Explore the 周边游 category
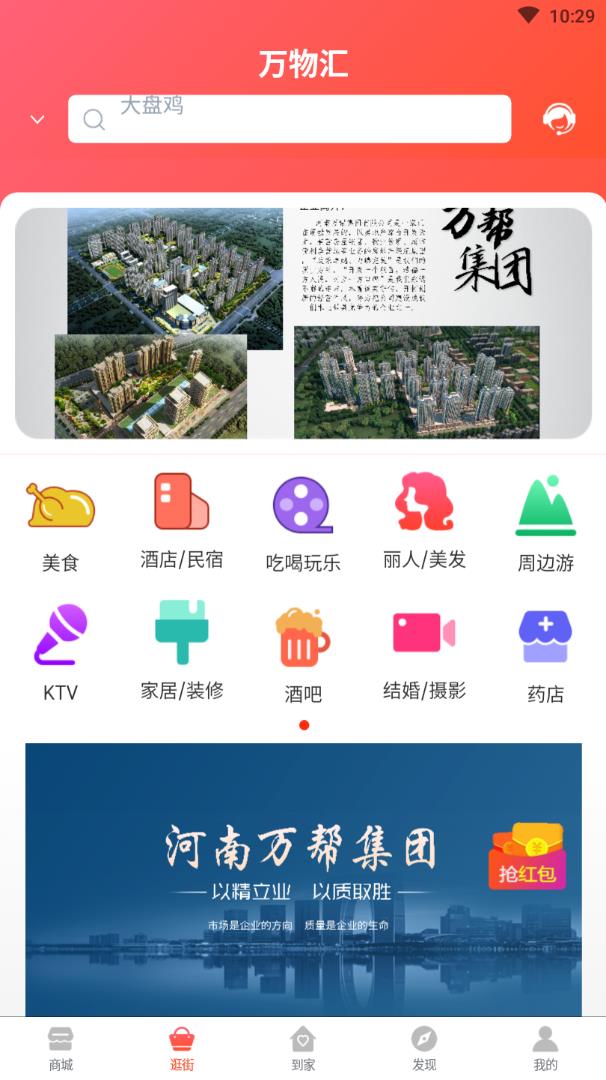This screenshot has width=606, height=1080. (x=545, y=524)
